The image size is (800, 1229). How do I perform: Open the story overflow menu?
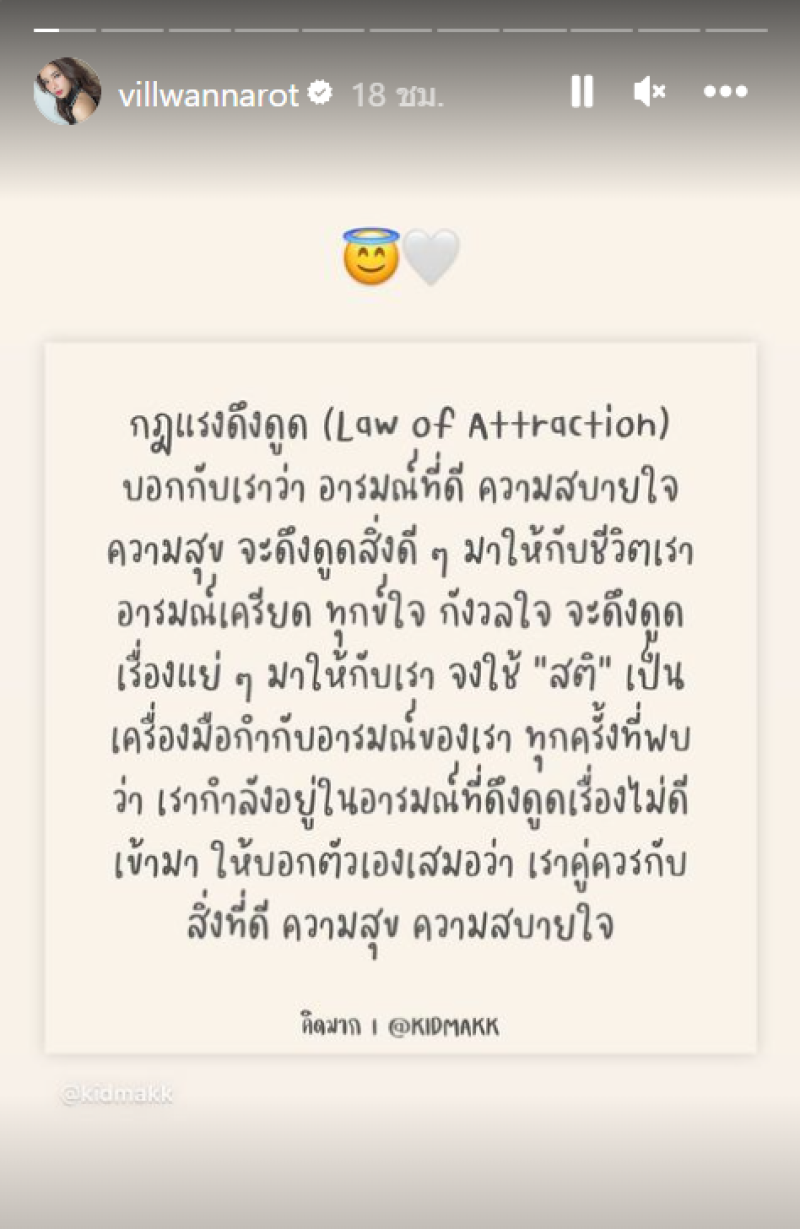[725, 92]
